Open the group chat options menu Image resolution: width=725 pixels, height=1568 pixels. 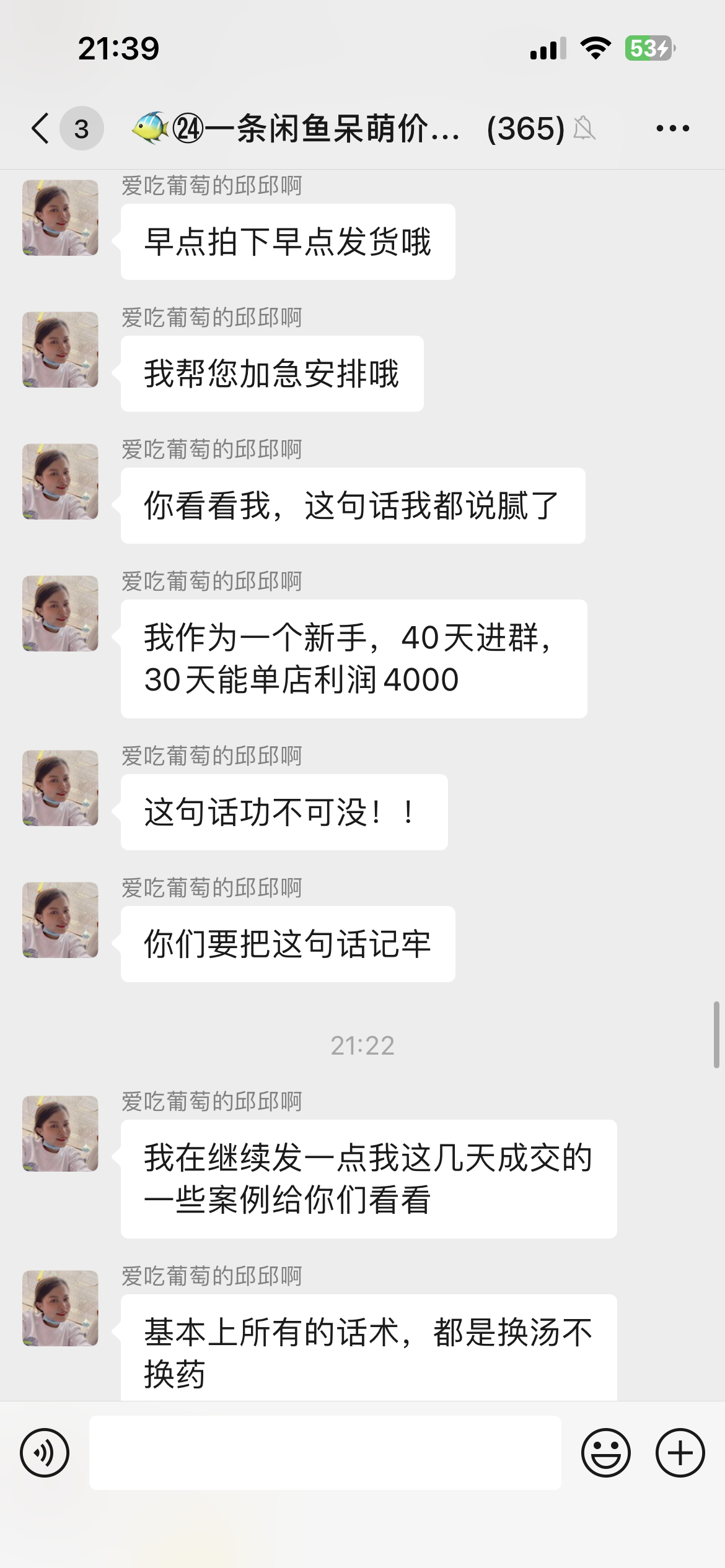coord(672,129)
